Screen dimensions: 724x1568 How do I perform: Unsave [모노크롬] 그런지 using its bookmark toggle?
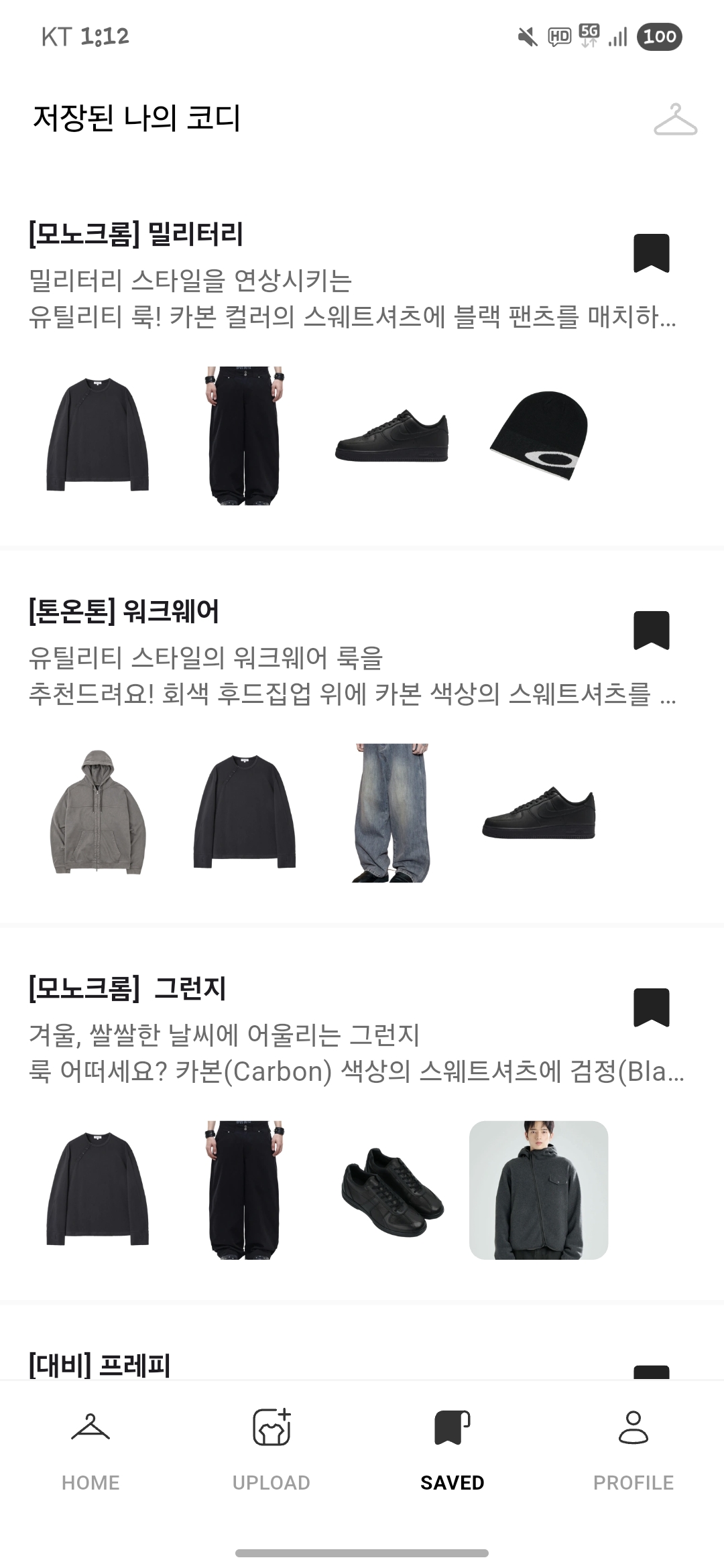pos(652,1008)
